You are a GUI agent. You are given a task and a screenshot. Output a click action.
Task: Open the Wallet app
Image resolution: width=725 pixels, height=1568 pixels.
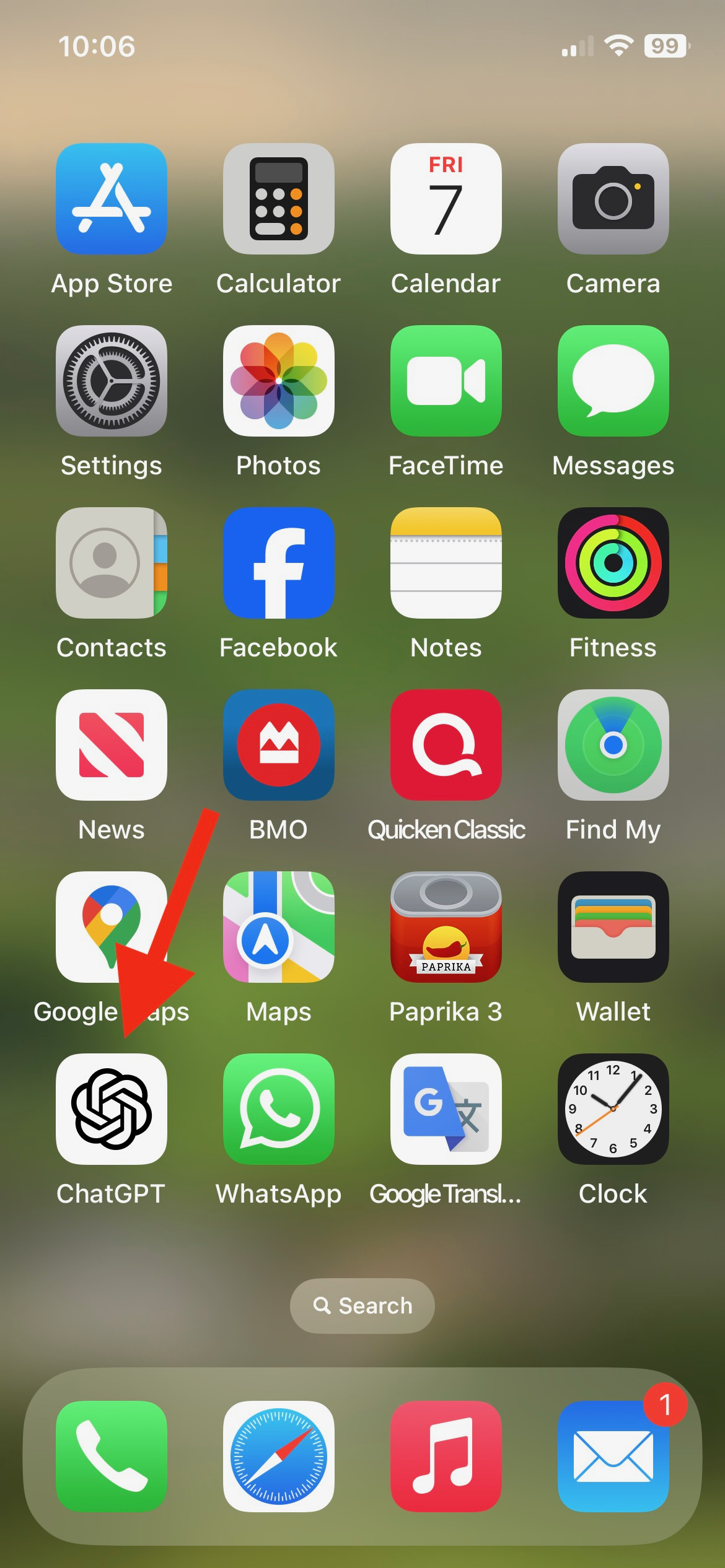click(613, 927)
